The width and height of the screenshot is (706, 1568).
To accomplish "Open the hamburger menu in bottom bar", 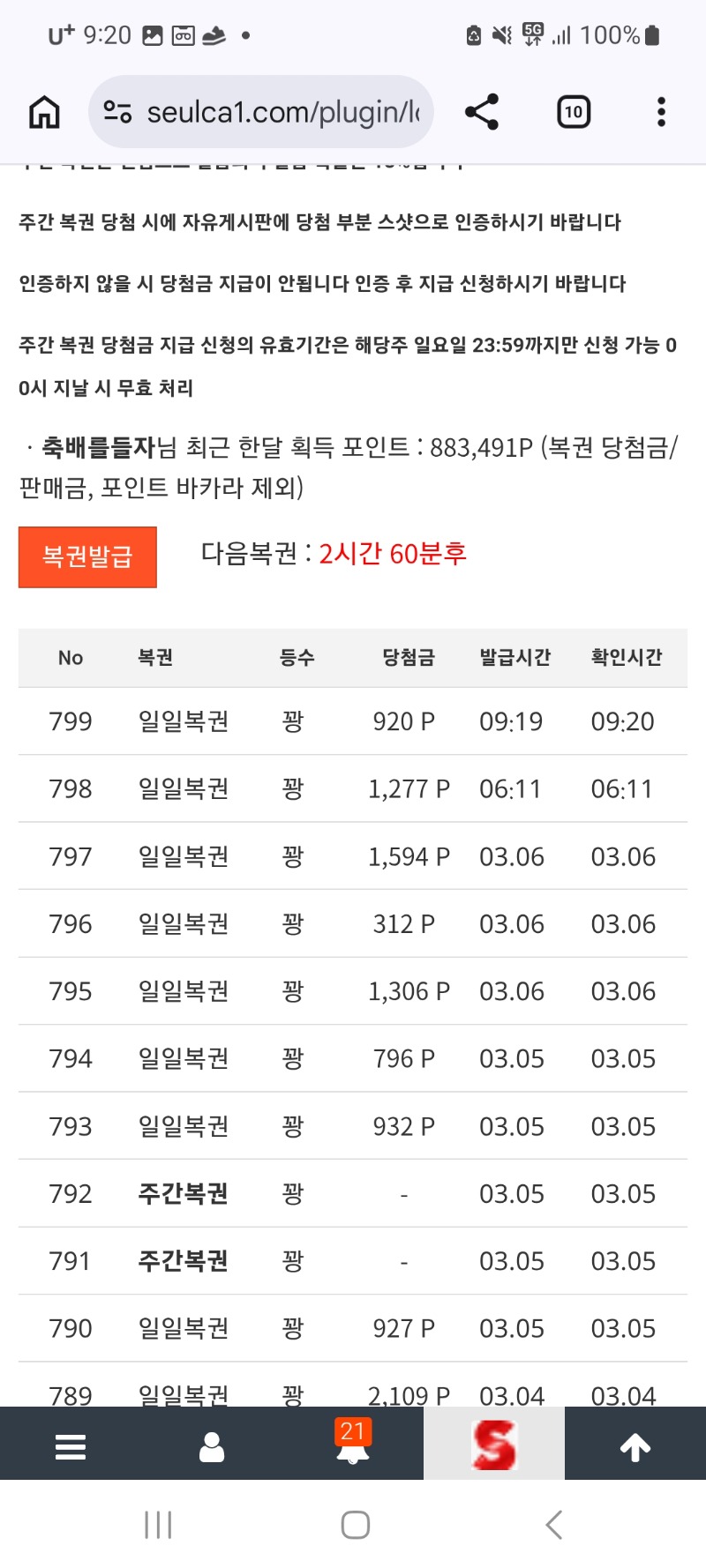I will [71, 1446].
